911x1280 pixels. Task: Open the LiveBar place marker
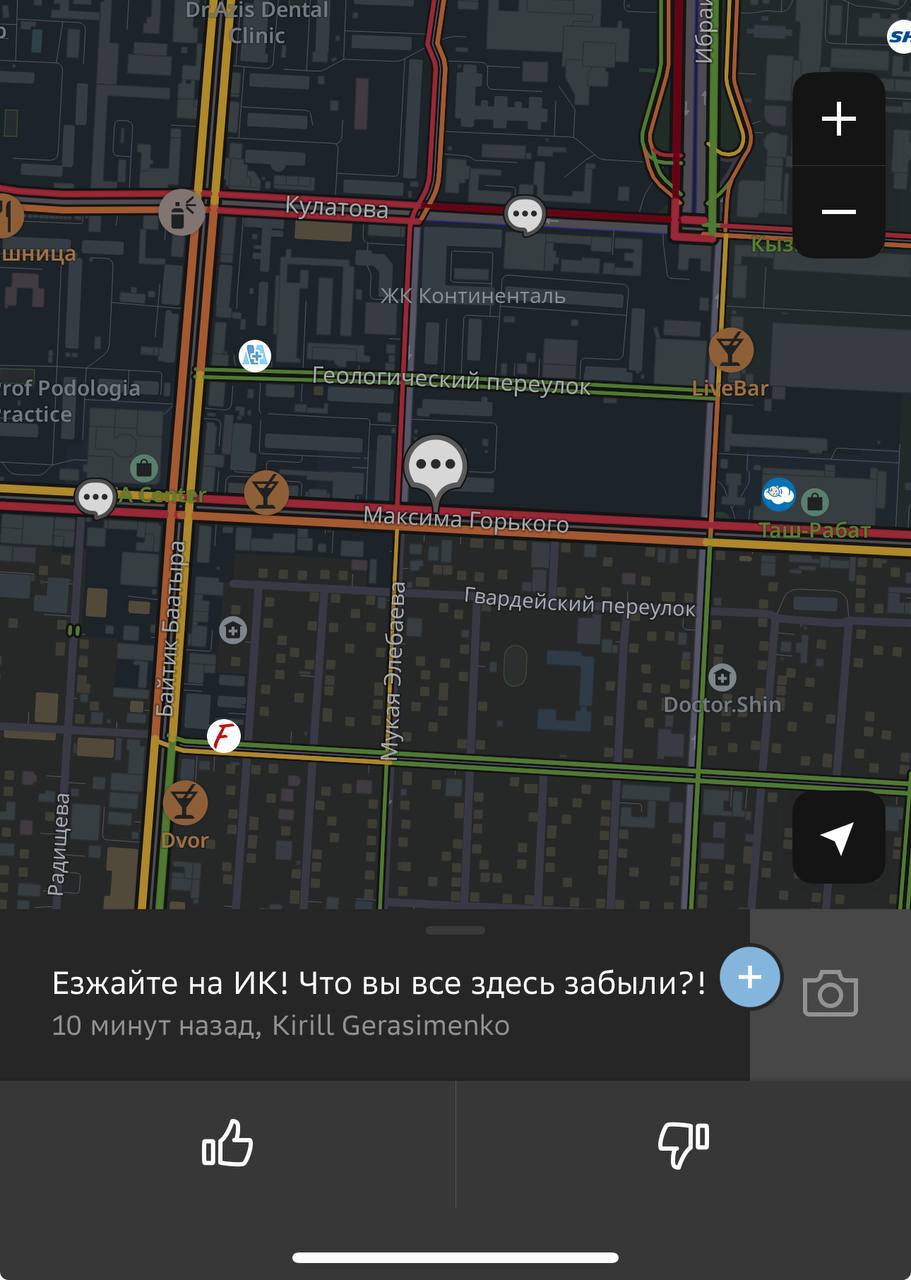pos(731,351)
